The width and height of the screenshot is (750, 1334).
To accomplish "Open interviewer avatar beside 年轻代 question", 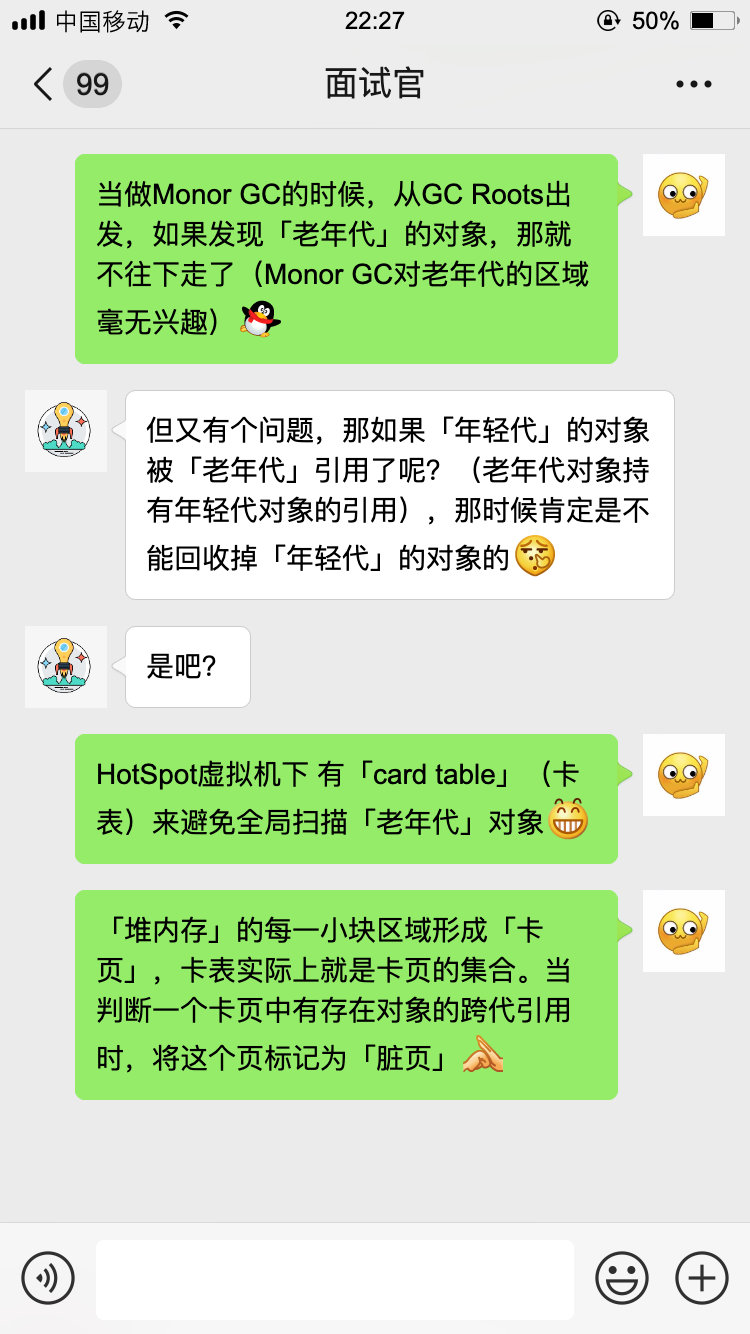I will click(x=66, y=431).
